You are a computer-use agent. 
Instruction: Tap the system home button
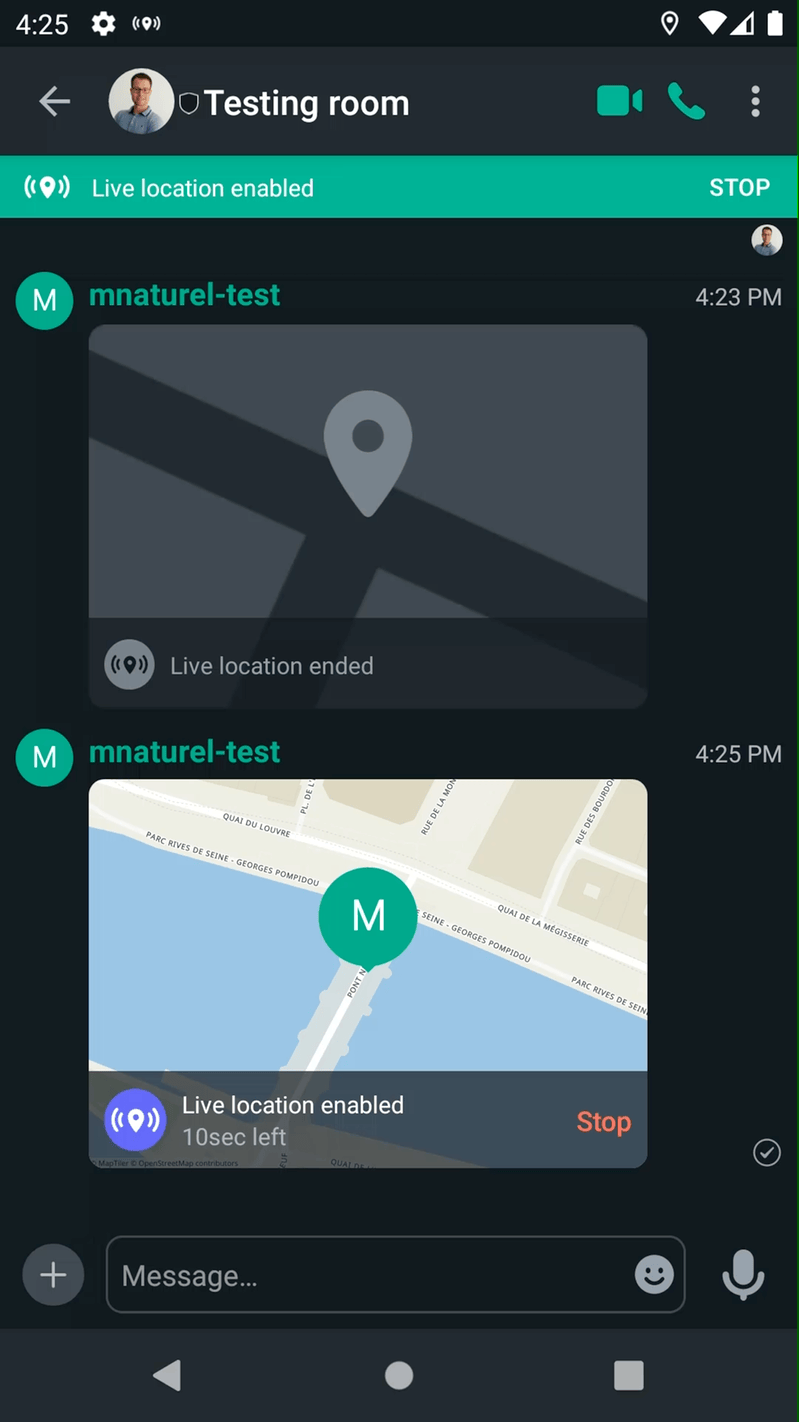(399, 1375)
